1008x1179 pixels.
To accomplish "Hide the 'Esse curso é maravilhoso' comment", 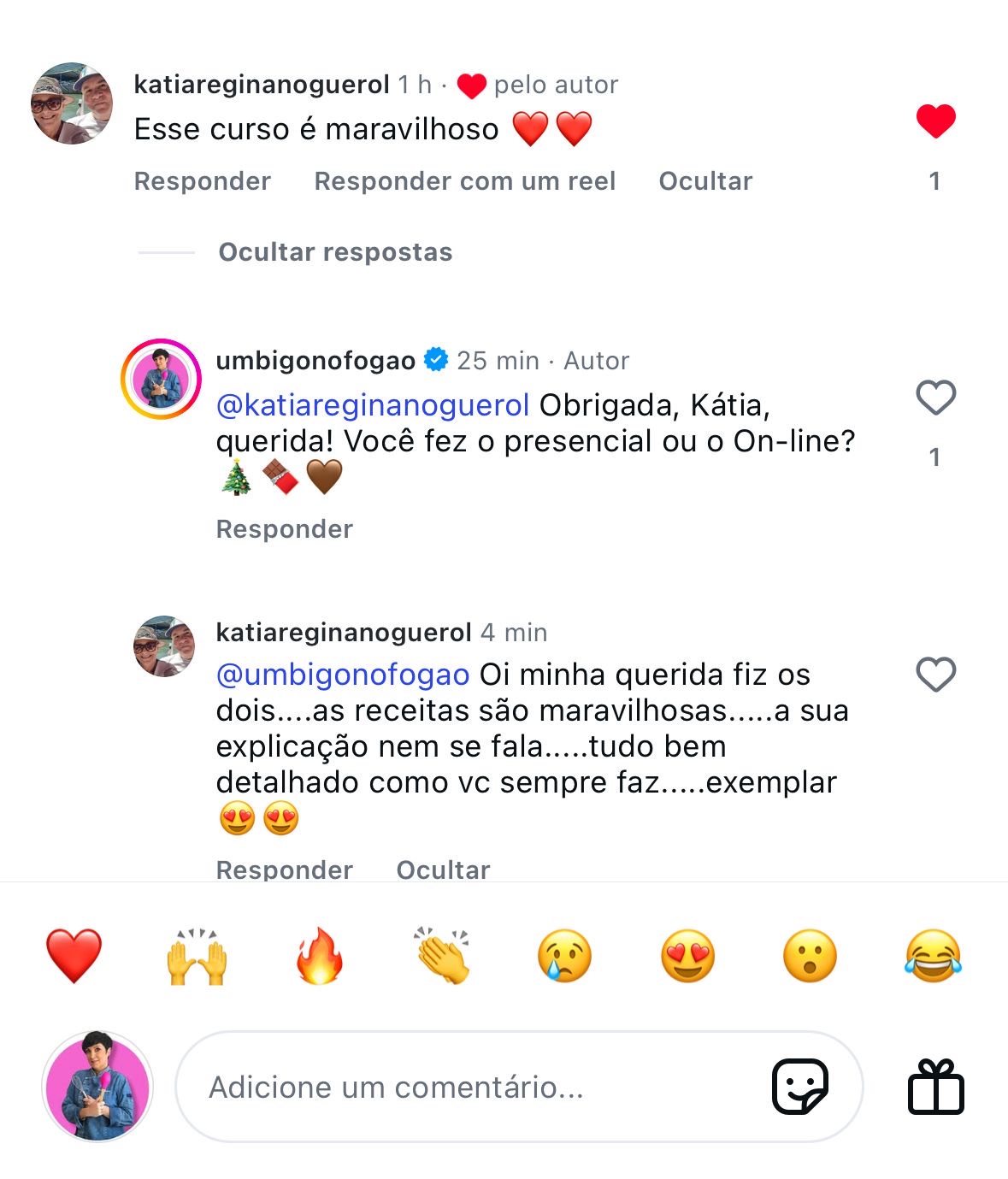I will click(705, 181).
